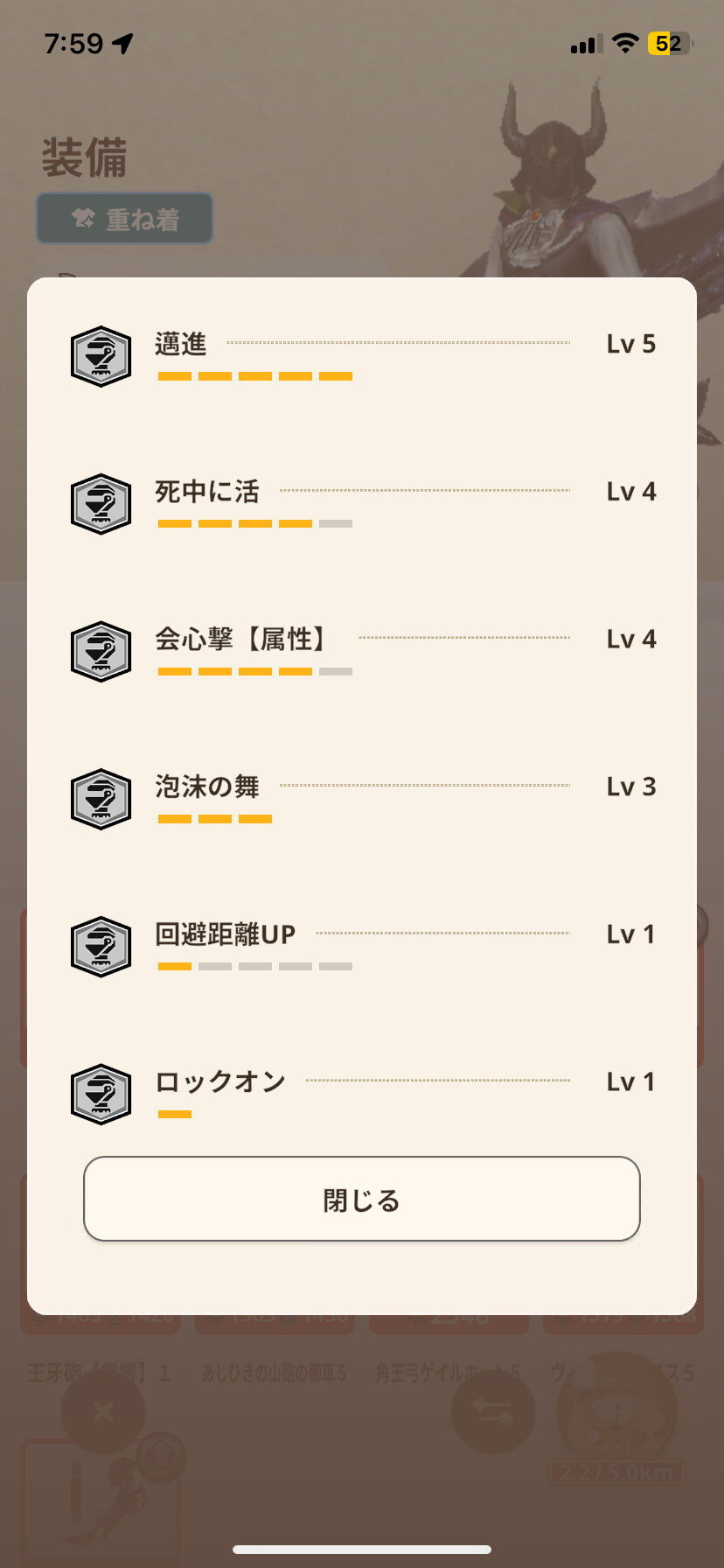Open the 邁進 Lv 5 skill details
Screen dimensions: 724x1568
click(362, 356)
